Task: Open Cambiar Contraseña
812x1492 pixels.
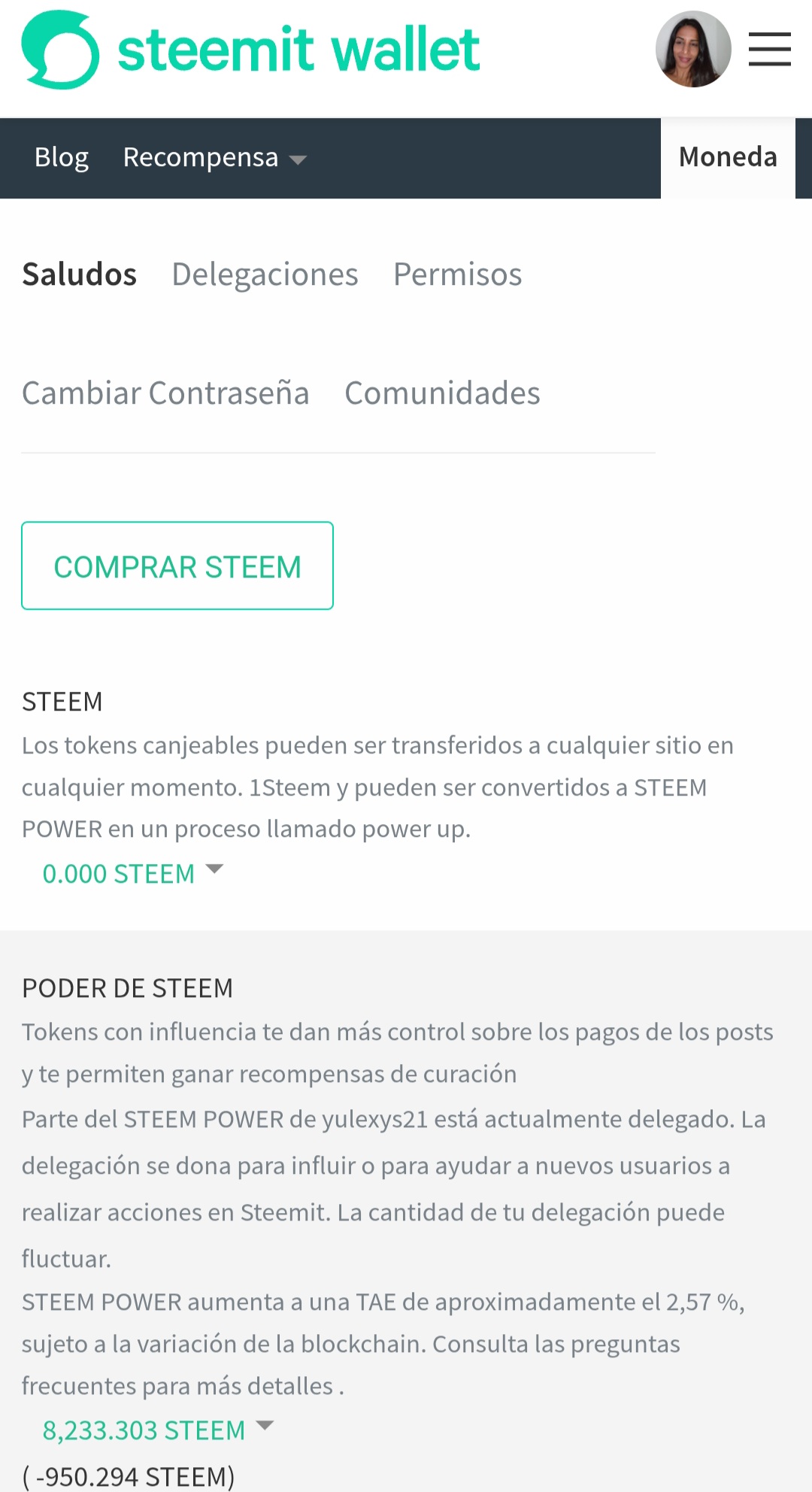Action: click(165, 393)
